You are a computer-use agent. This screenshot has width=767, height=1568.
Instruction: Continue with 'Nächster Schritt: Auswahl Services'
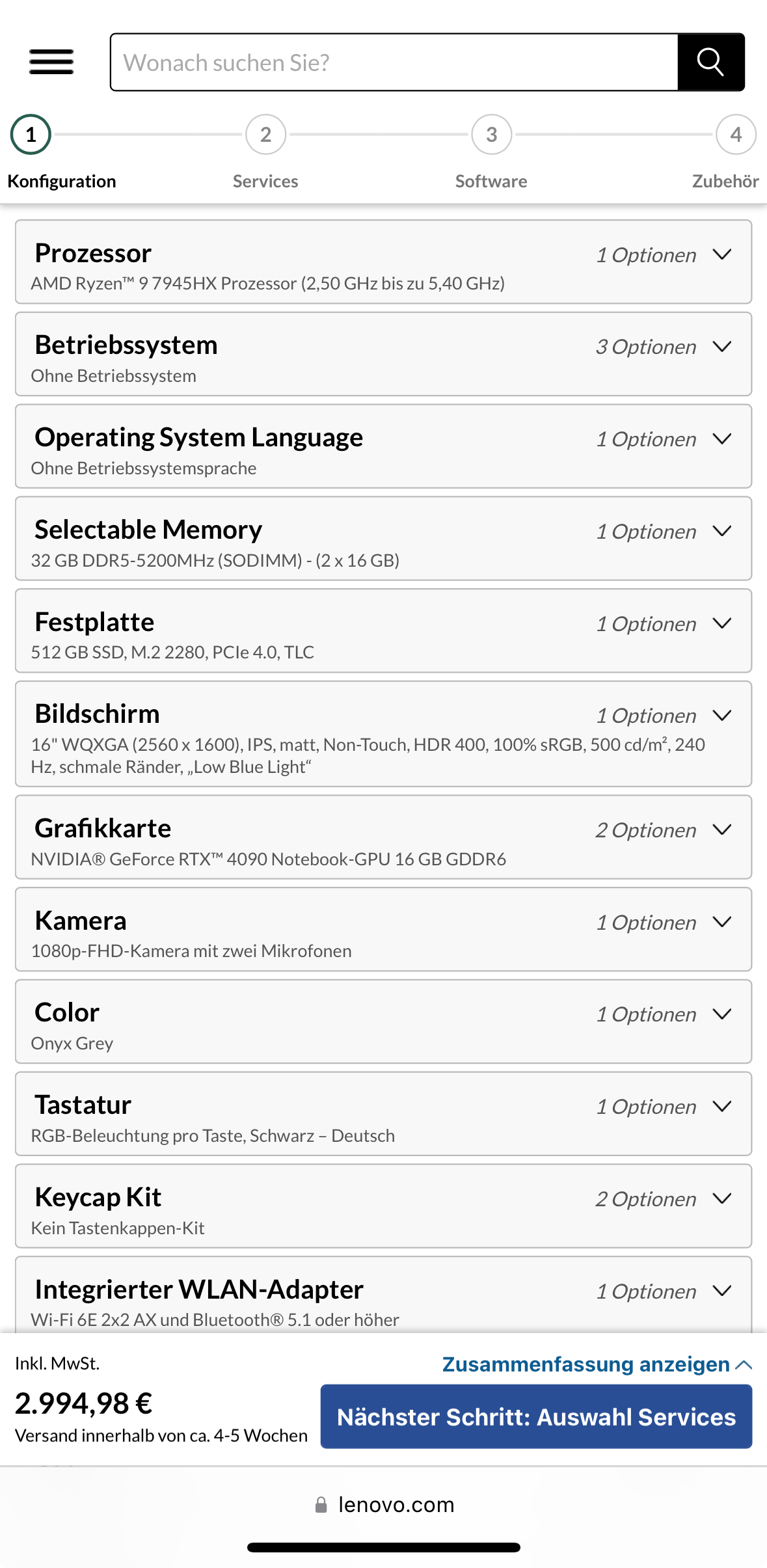[536, 1417]
